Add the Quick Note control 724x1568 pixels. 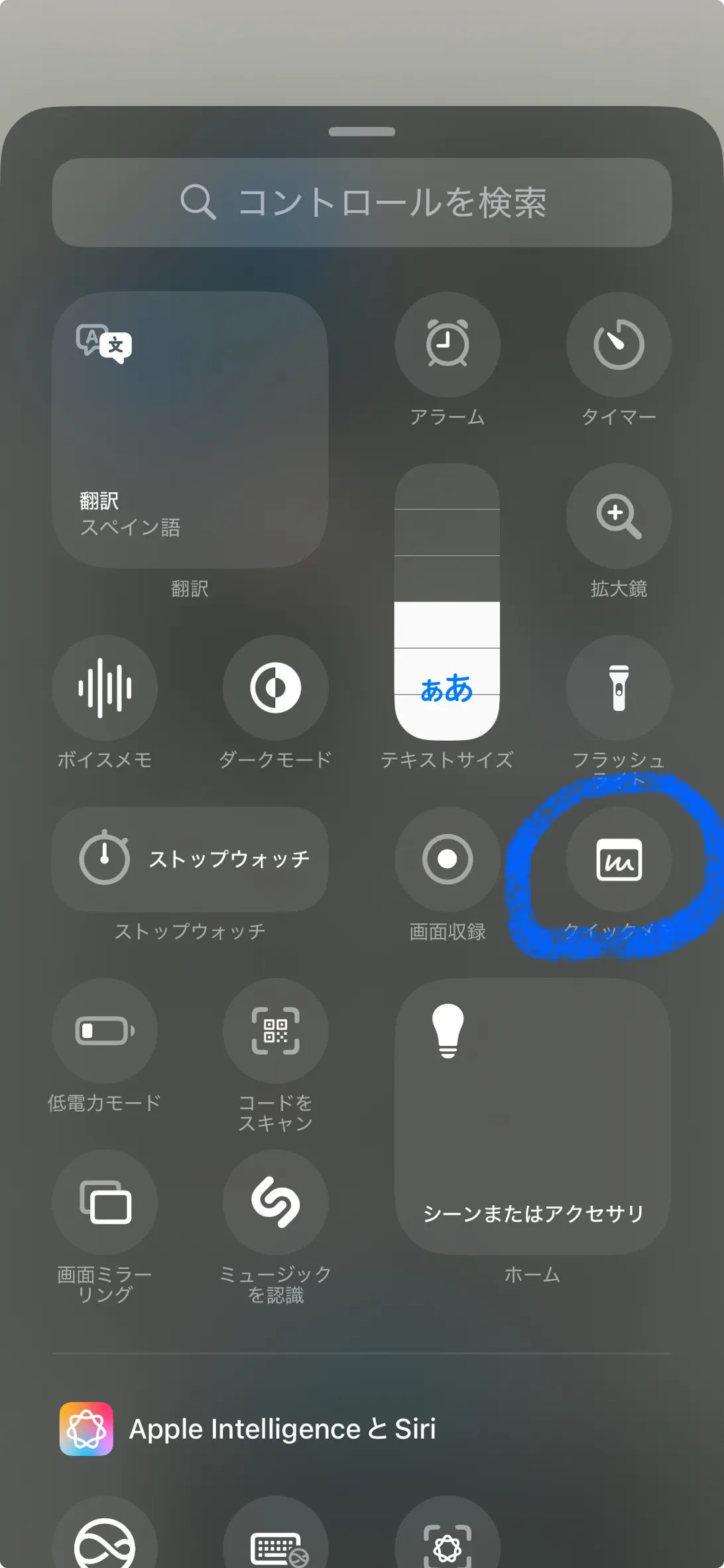click(x=618, y=859)
